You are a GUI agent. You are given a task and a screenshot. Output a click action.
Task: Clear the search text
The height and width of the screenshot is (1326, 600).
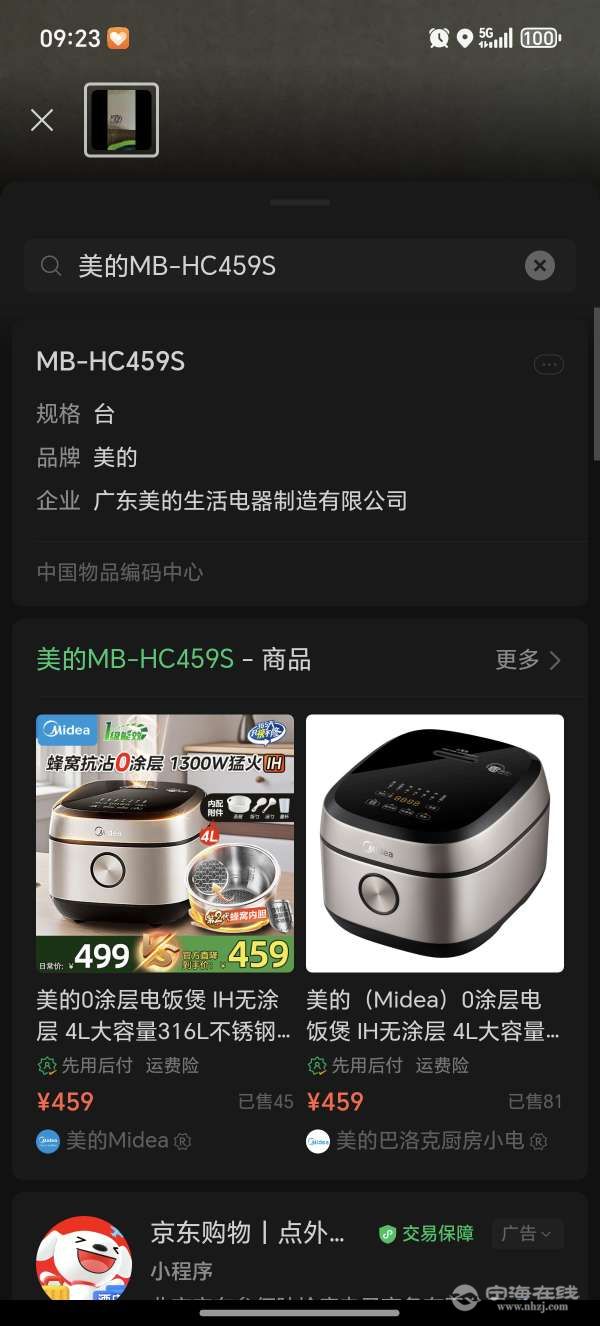(540, 266)
